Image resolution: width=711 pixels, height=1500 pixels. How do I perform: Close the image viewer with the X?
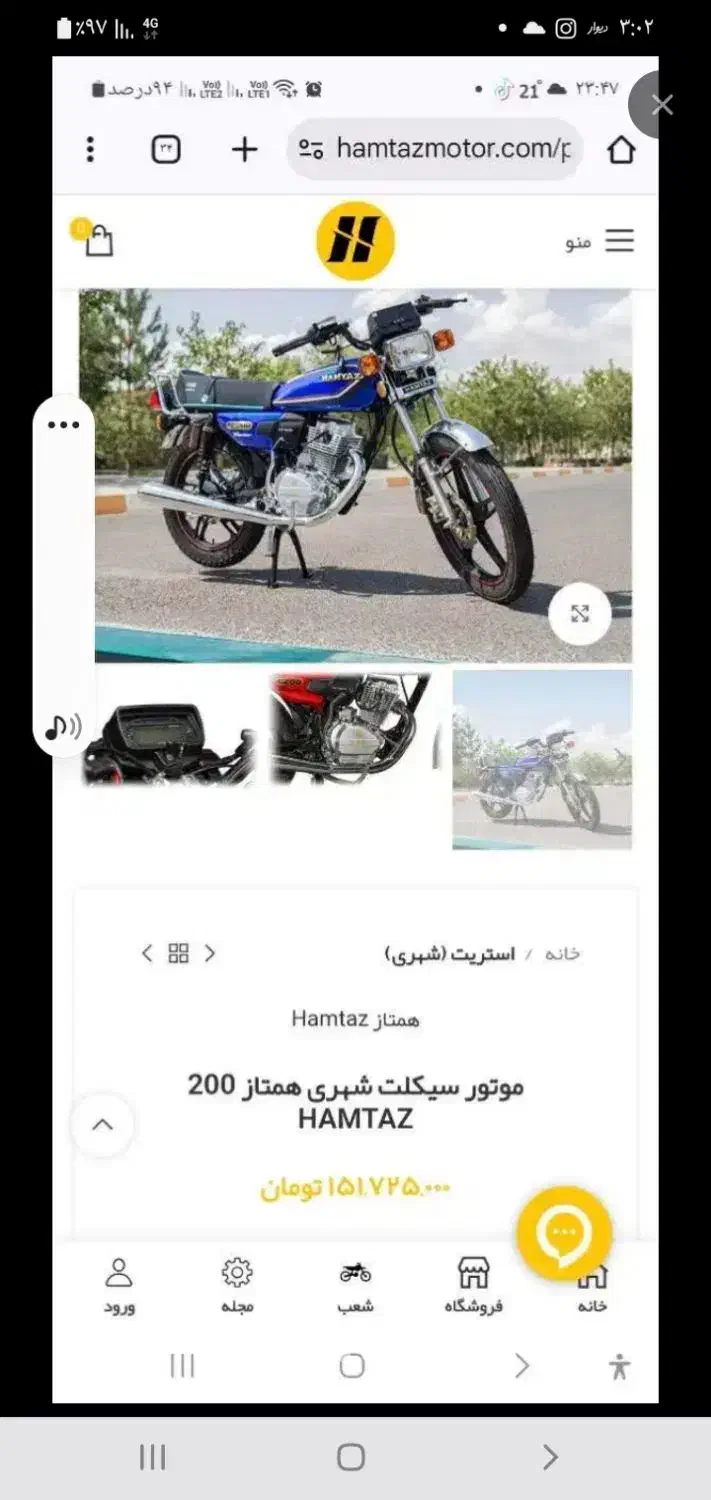click(x=661, y=104)
